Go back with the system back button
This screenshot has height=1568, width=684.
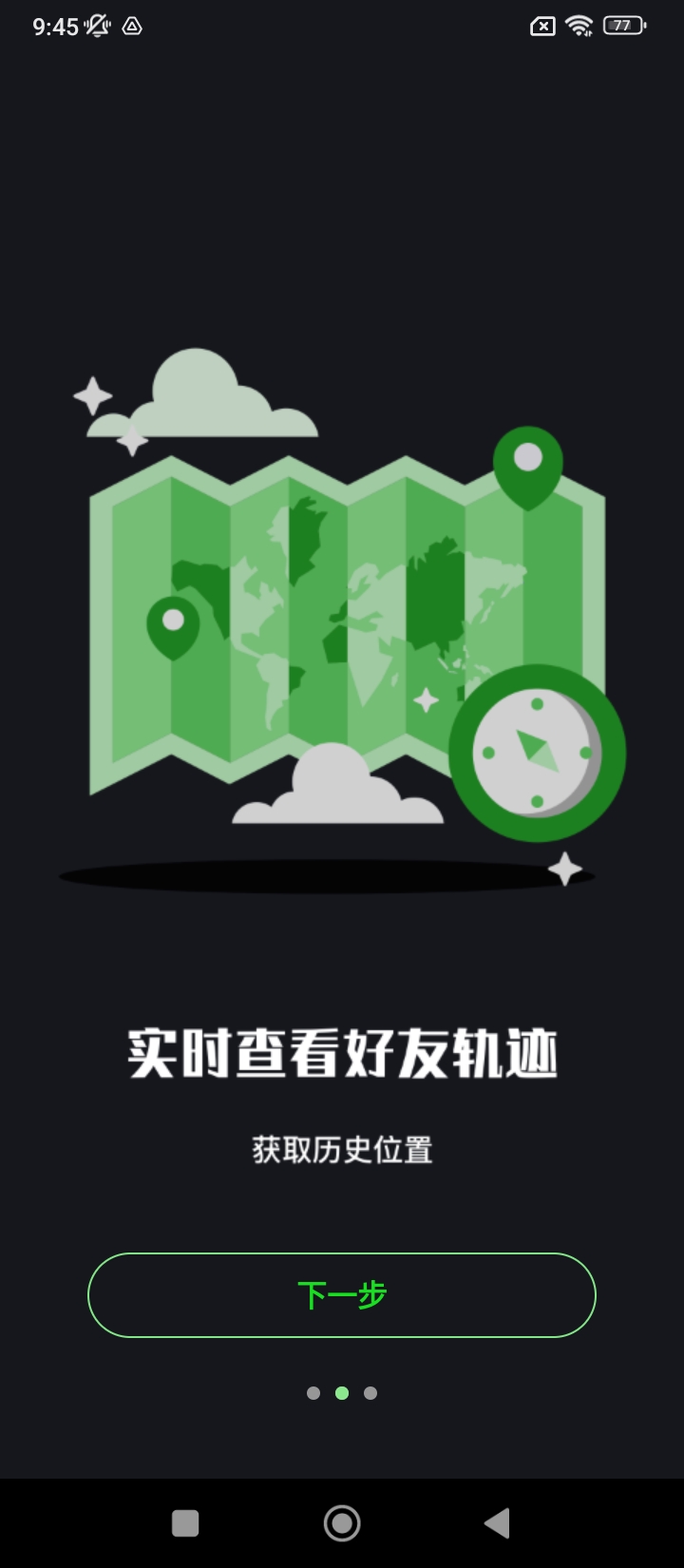497,1523
